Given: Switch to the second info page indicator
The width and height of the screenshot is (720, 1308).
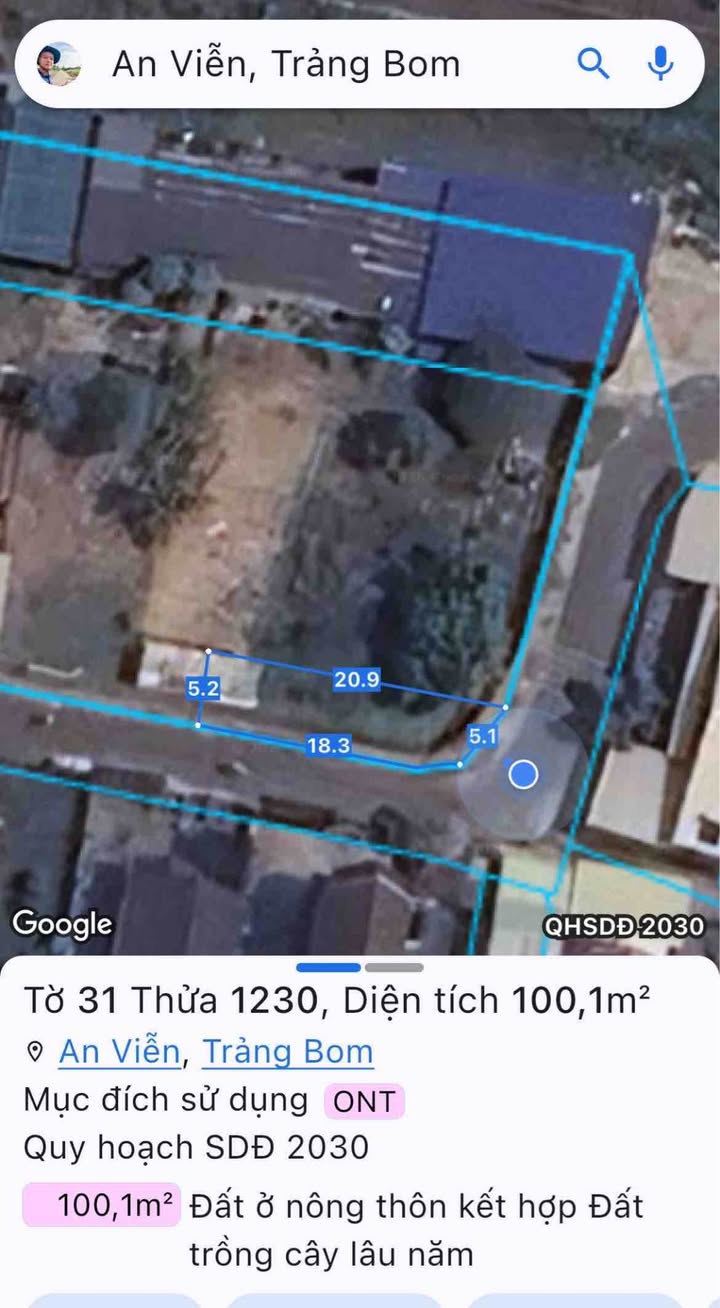Looking at the screenshot, I should click(393, 967).
